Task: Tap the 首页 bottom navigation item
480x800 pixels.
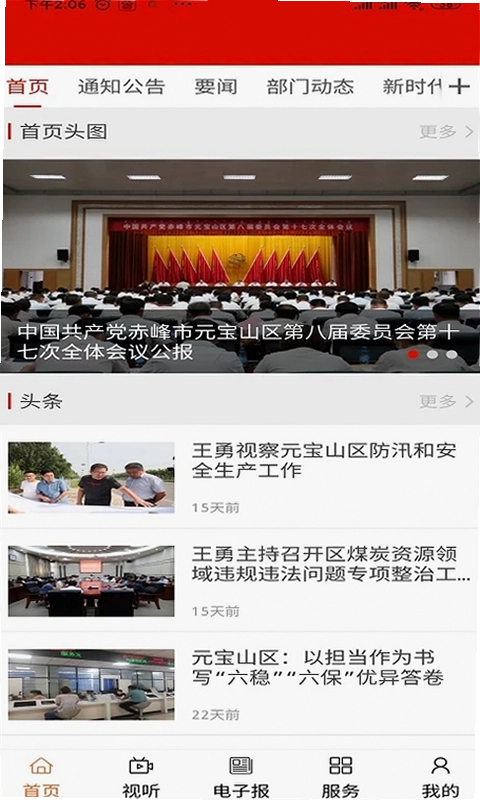Action: click(41, 776)
